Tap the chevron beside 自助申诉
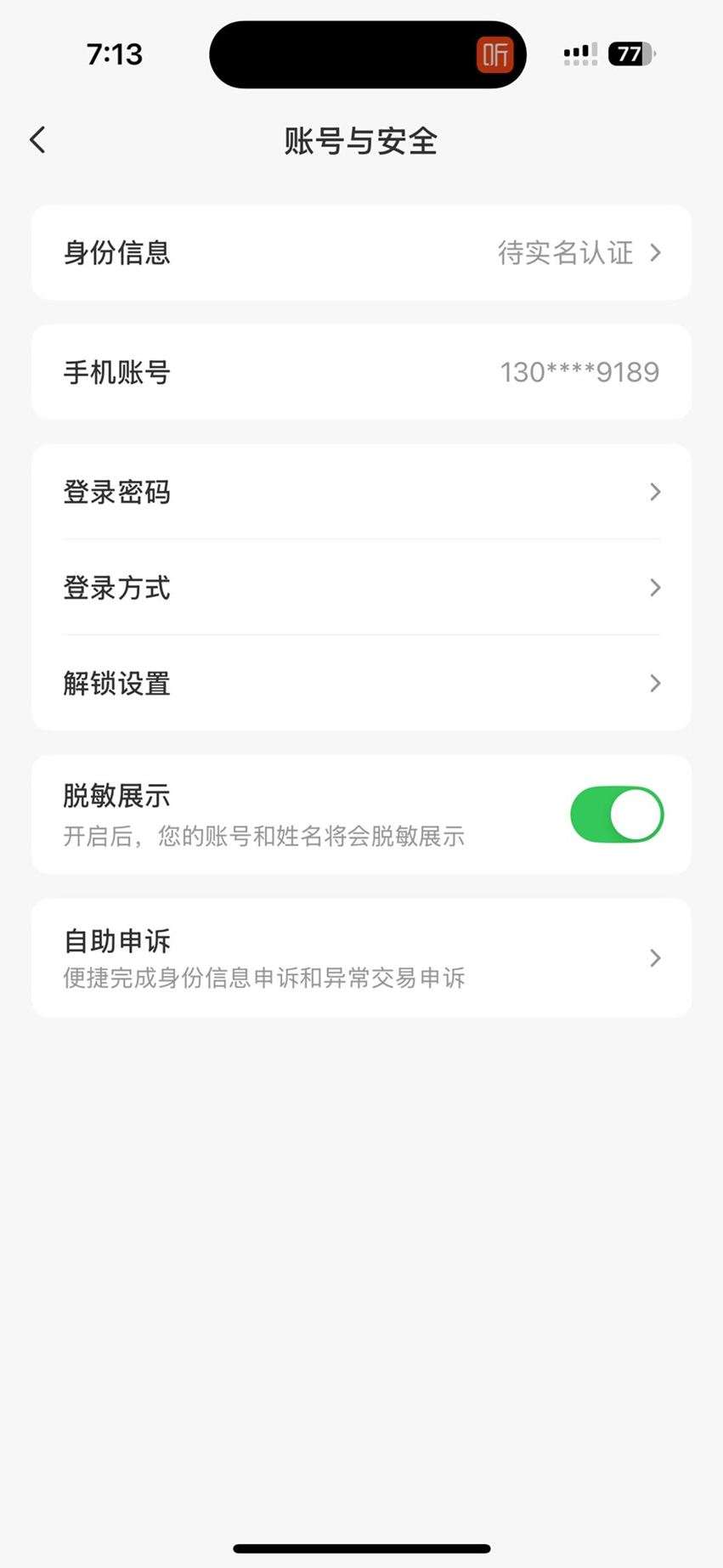The image size is (723, 1568). click(x=654, y=958)
